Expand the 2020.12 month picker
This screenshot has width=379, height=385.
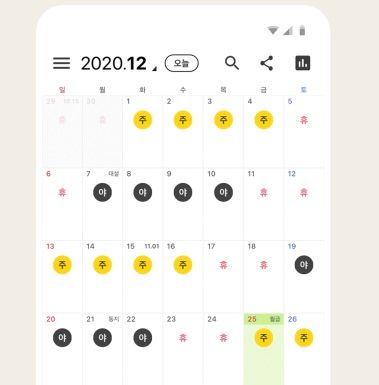(118, 63)
